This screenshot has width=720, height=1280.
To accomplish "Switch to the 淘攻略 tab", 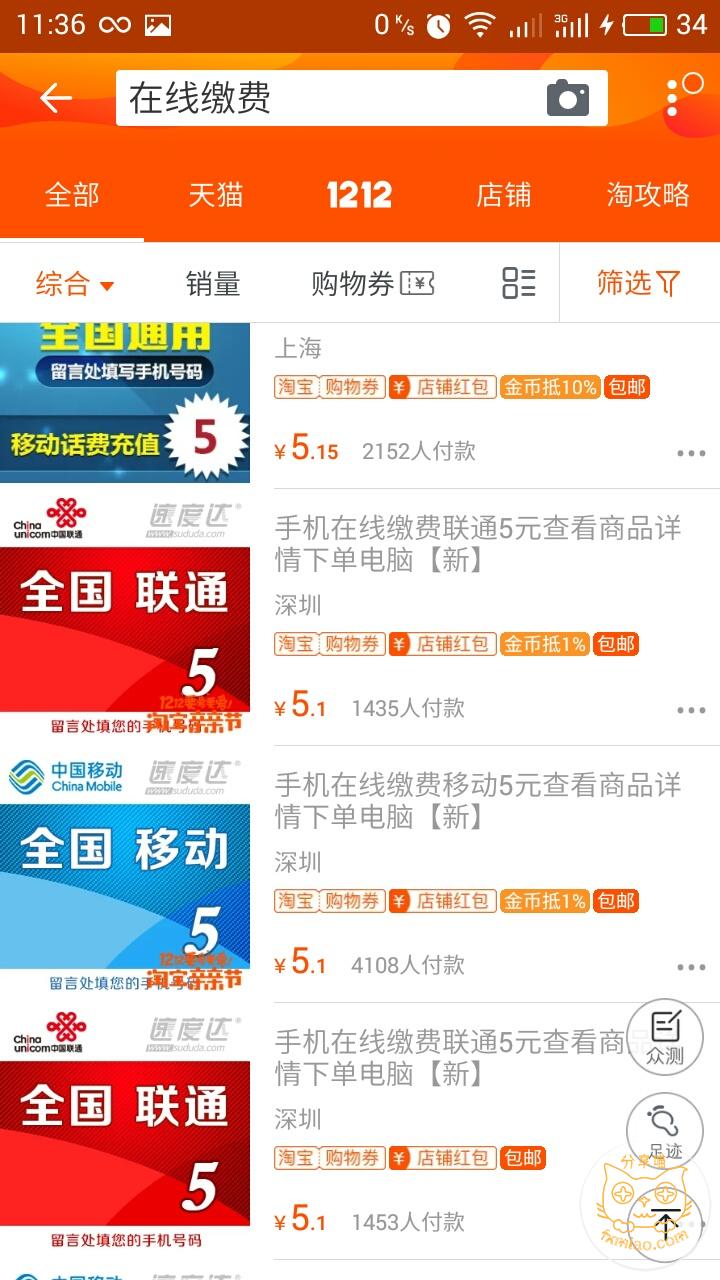I will pyautogui.click(x=648, y=194).
